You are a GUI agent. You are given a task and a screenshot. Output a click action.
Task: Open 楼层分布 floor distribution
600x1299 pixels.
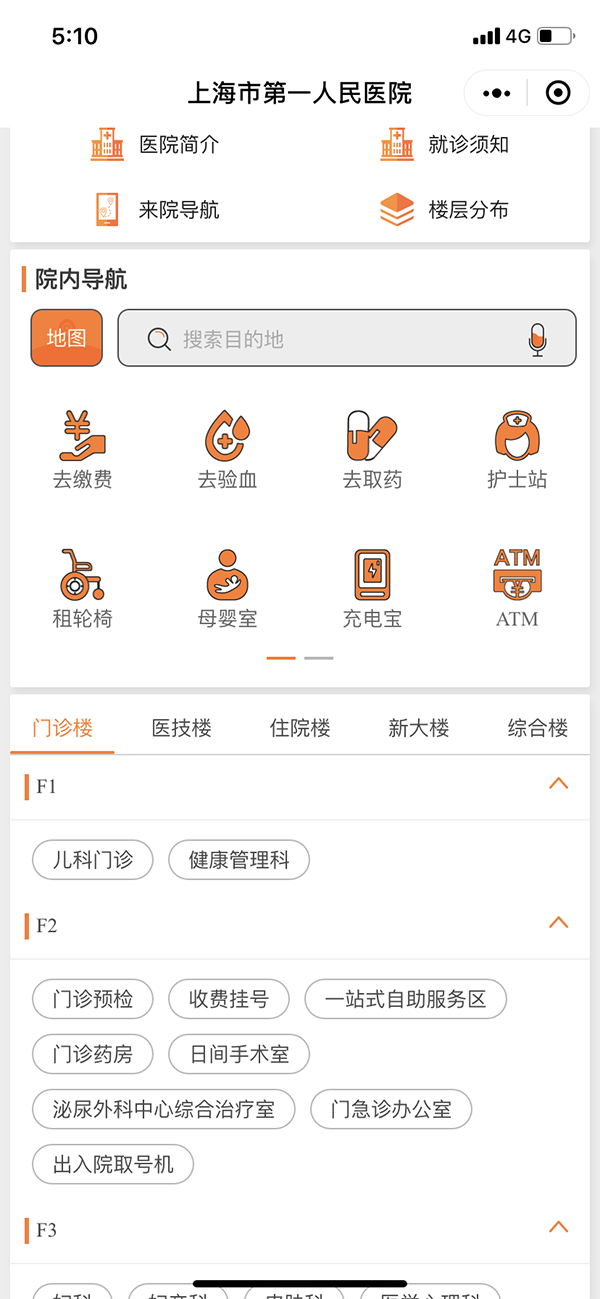445,210
